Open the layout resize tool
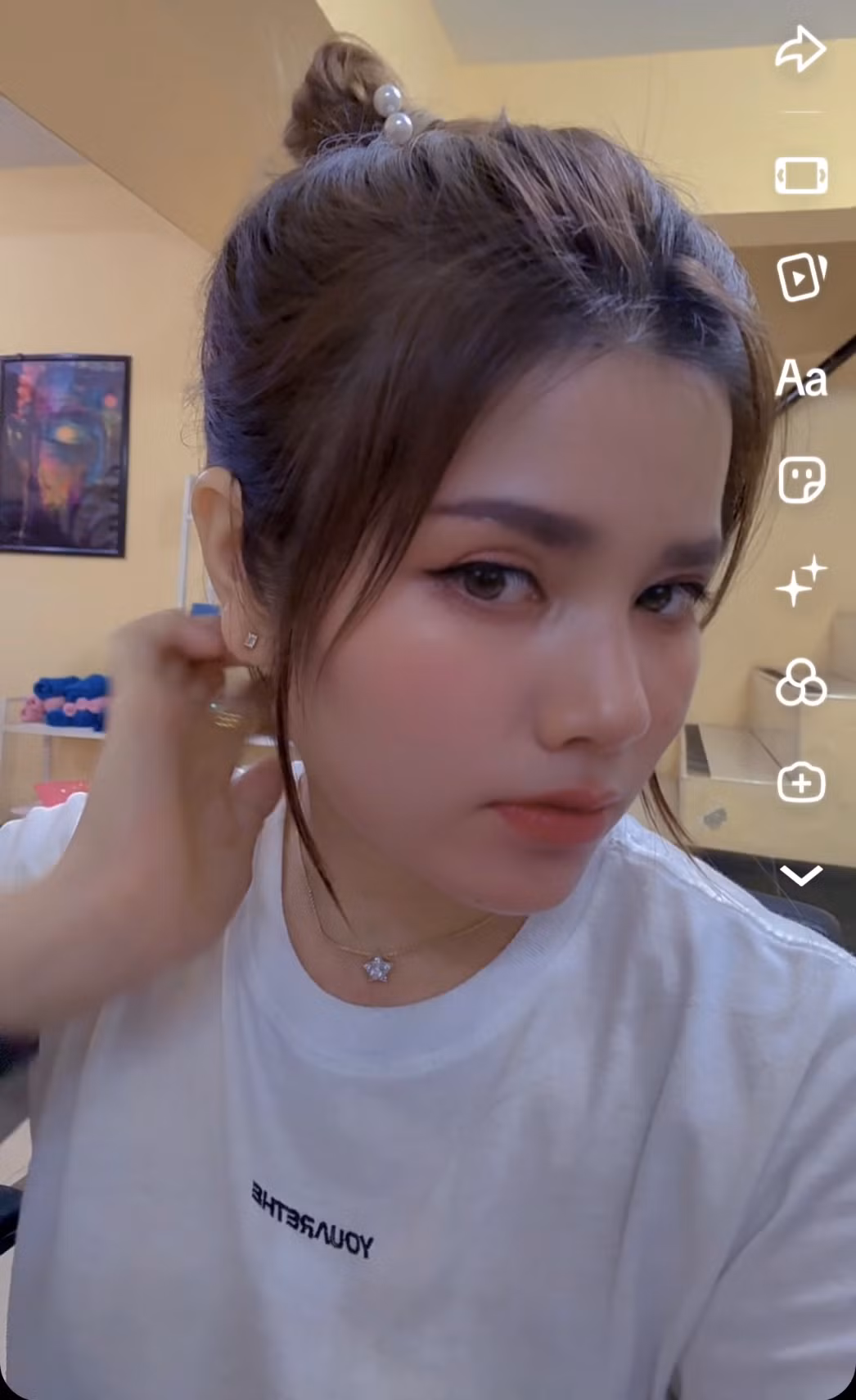 pyautogui.click(x=801, y=175)
